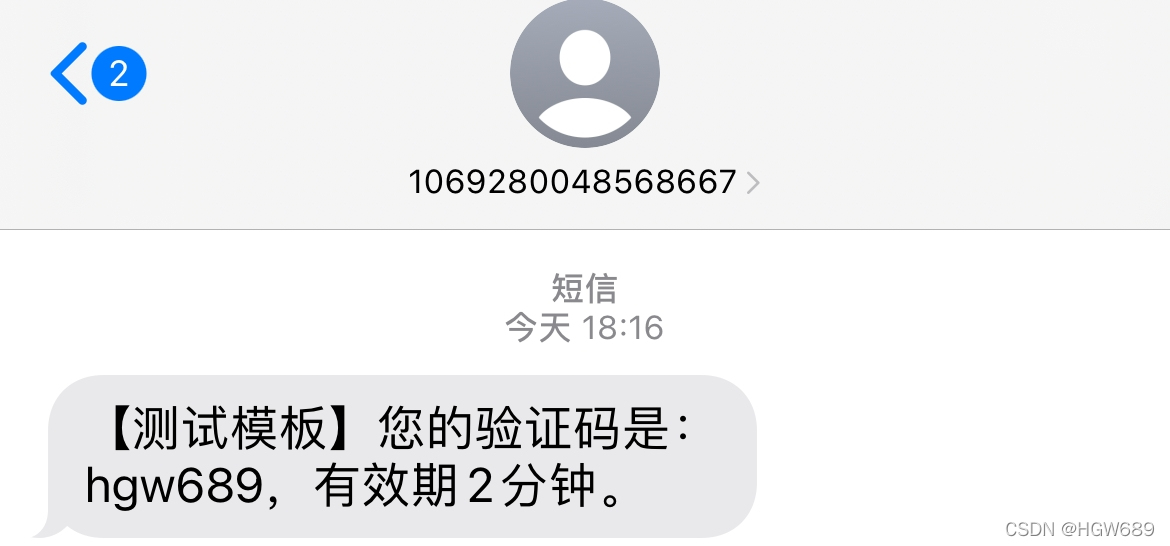Open contact details for 1069280048568667
Image resolution: width=1170 pixels, height=546 pixels.
[584, 182]
